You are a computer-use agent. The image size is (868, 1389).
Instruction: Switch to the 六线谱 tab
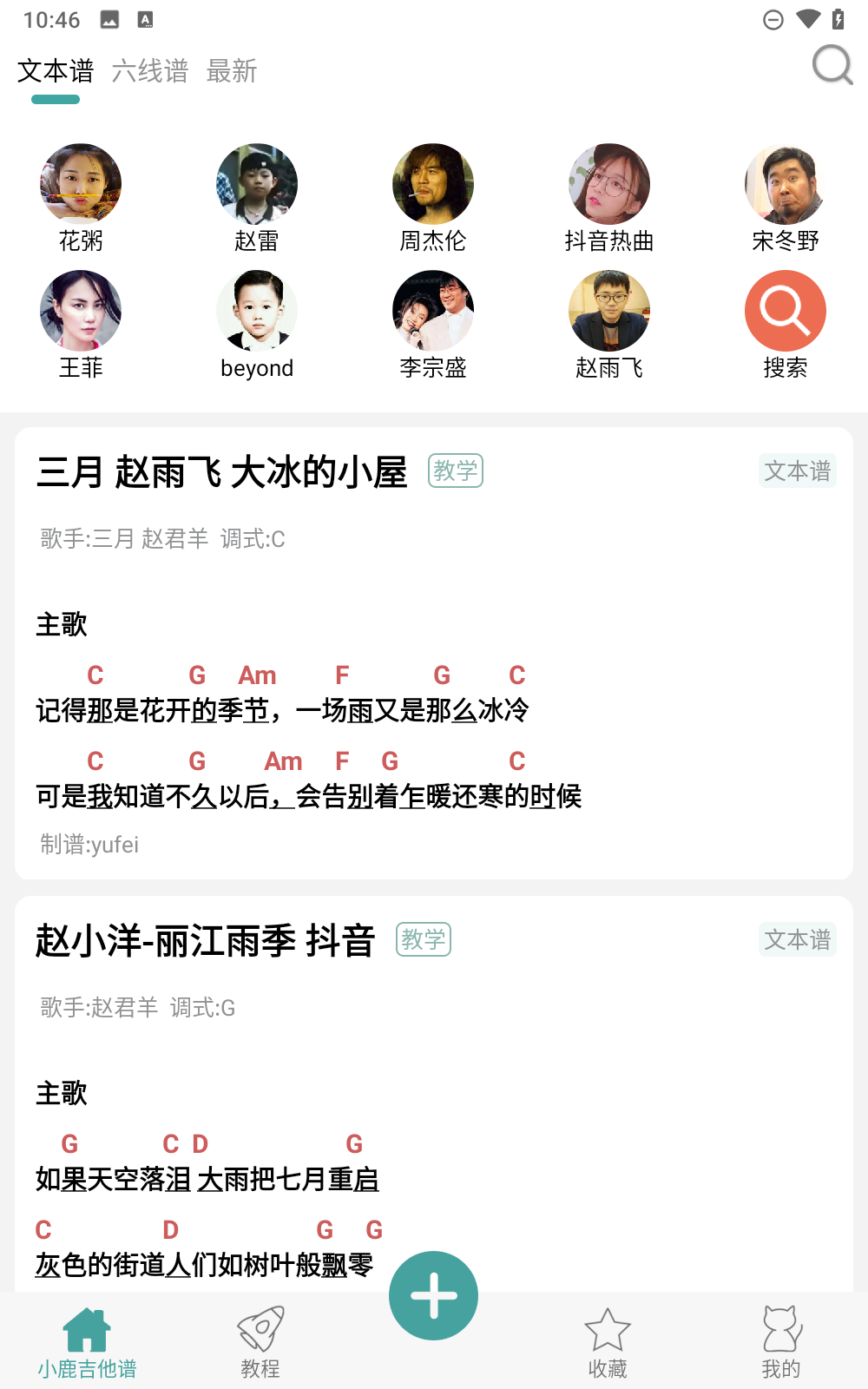coord(150,71)
